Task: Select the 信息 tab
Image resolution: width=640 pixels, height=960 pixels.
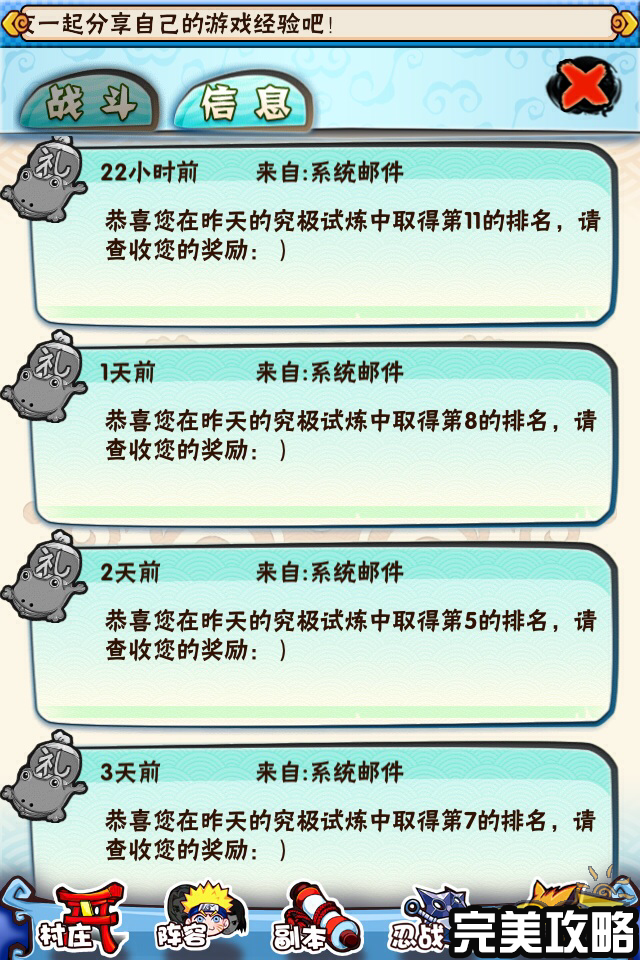Action: click(x=243, y=103)
